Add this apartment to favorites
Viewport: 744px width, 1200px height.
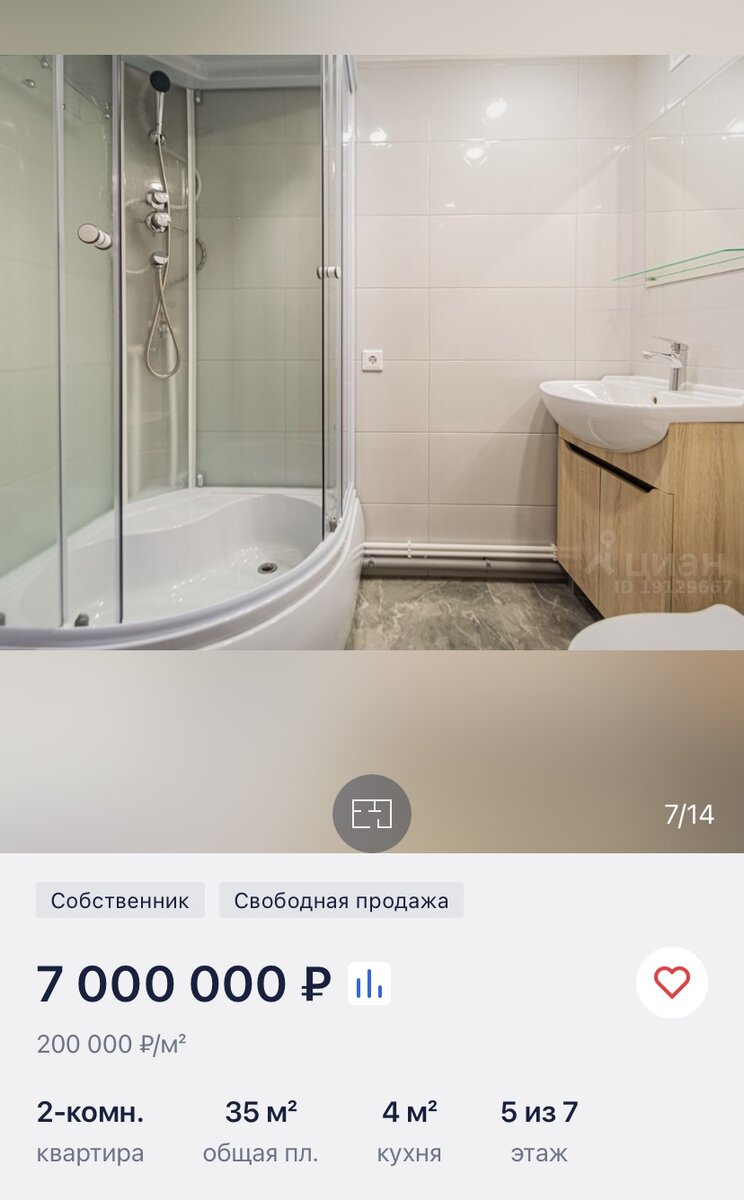point(672,982)
